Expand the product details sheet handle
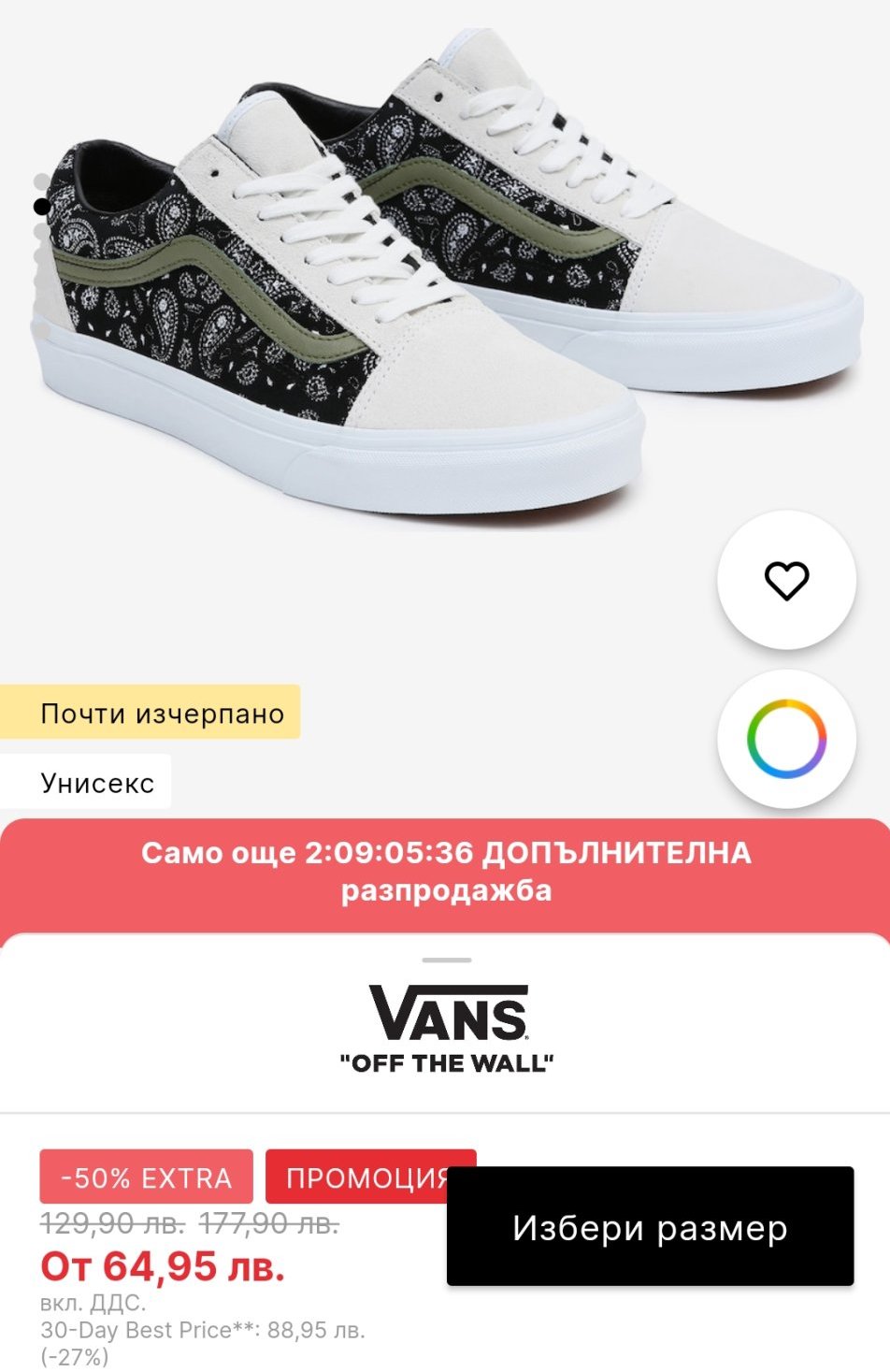Image resolution: width=890 pixels, height=1372 pixels. pyautogui.click(x=446, y=960)
